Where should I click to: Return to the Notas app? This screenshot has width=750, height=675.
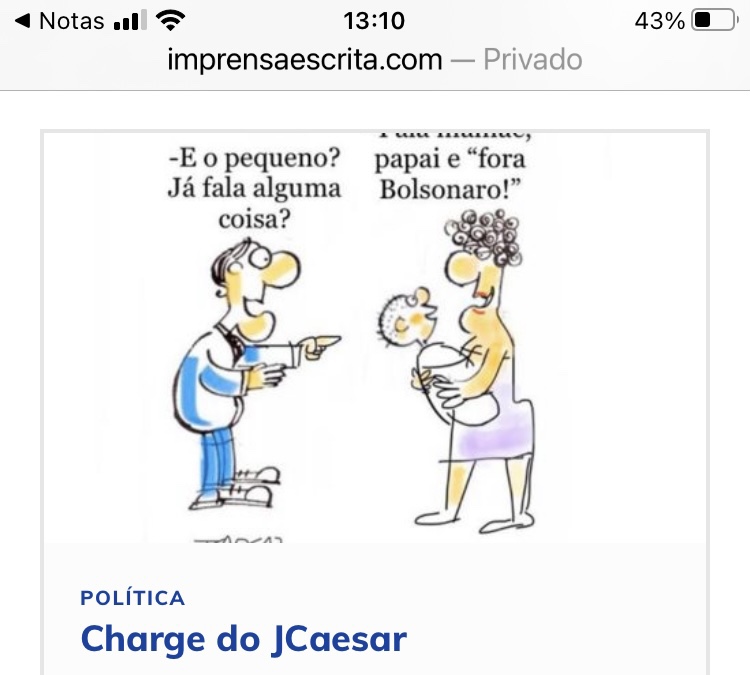click(60, 21)
